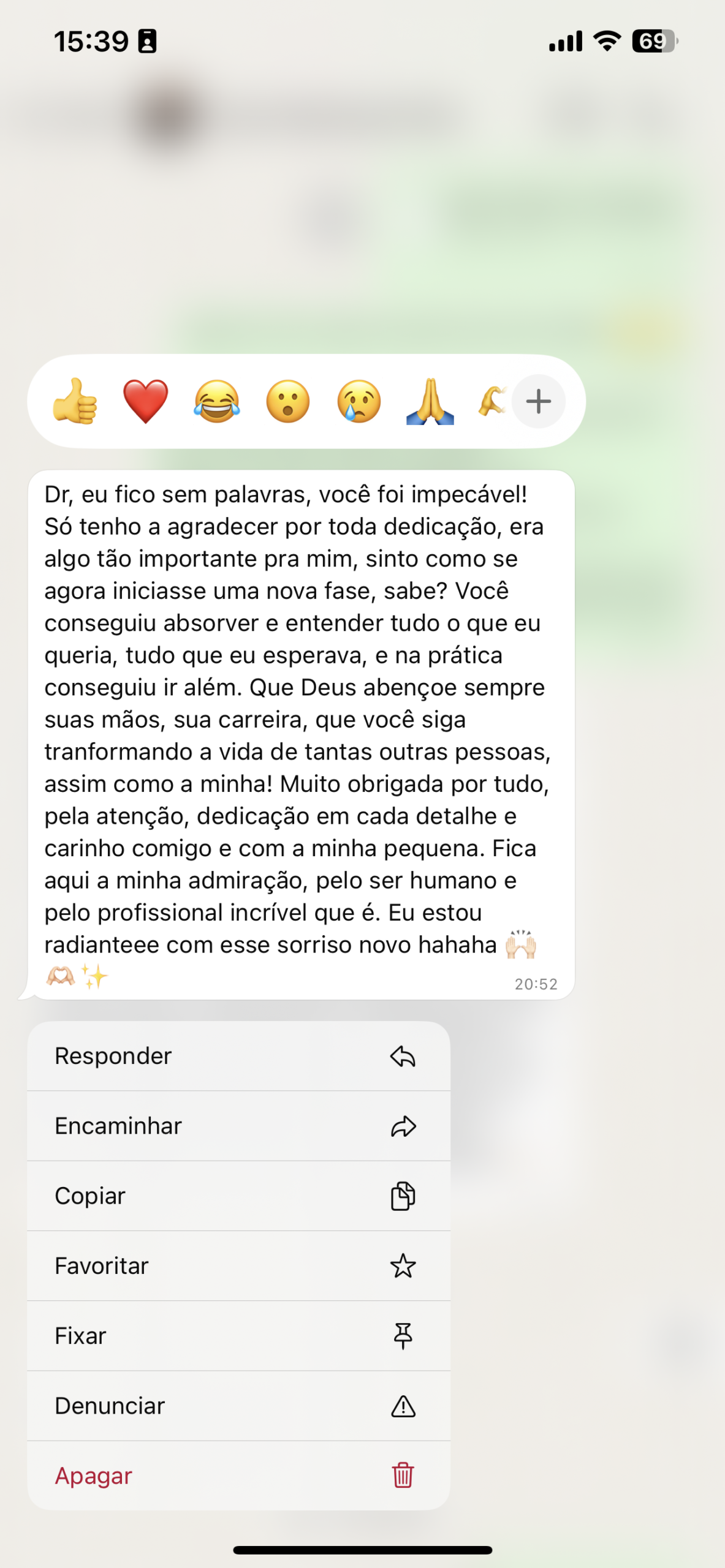725x1568 pixels.
Task: Pin the message with Fixar
Action: 238,1335
